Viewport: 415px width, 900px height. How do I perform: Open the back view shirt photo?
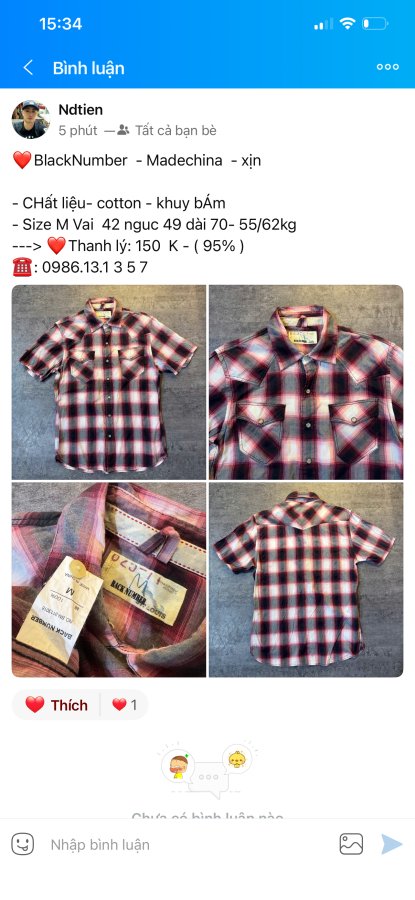[x=306, y=580]
